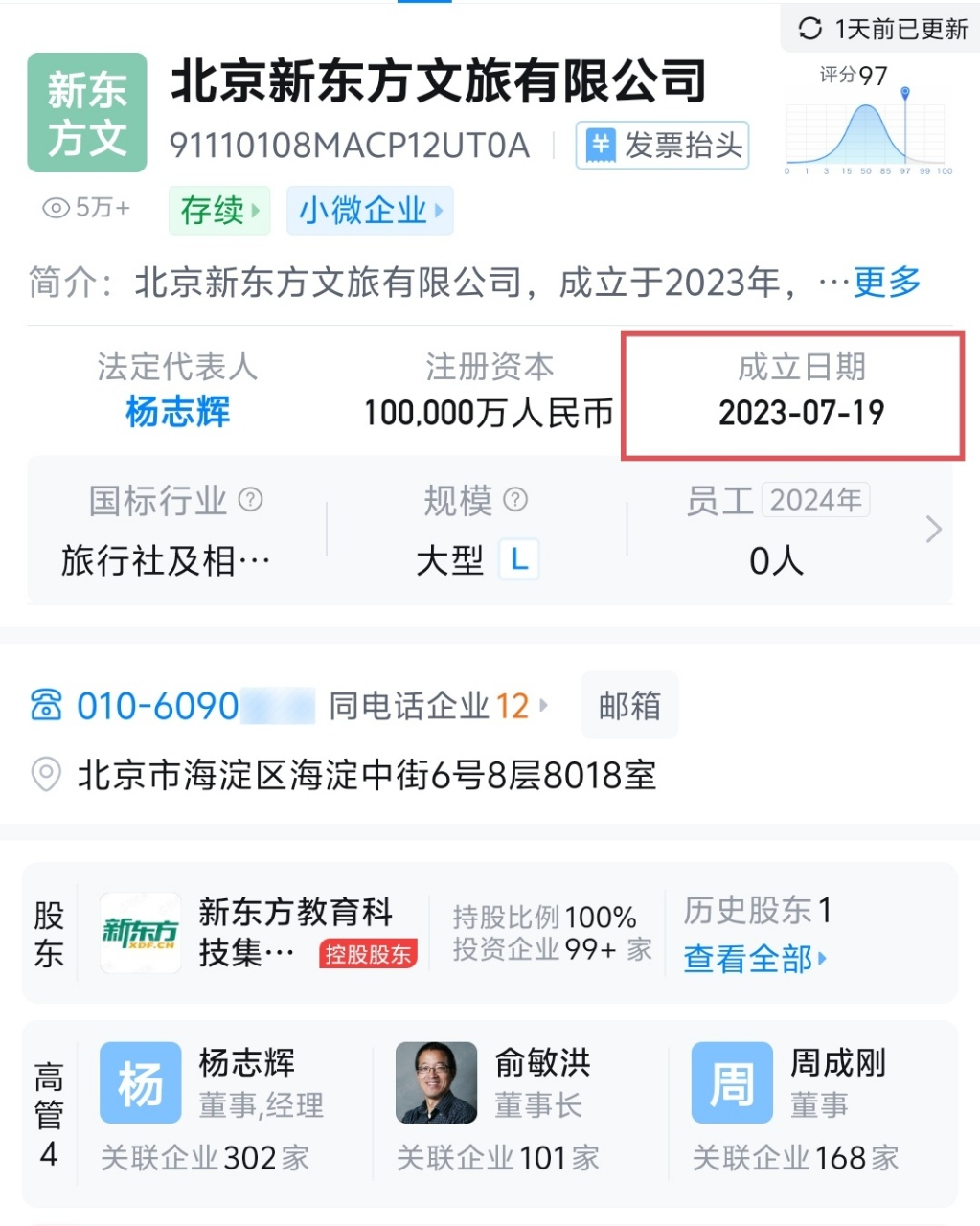Expand the company intro with 更多
The width and height of the screenshot is (980, 1226).
coord(886,283)
